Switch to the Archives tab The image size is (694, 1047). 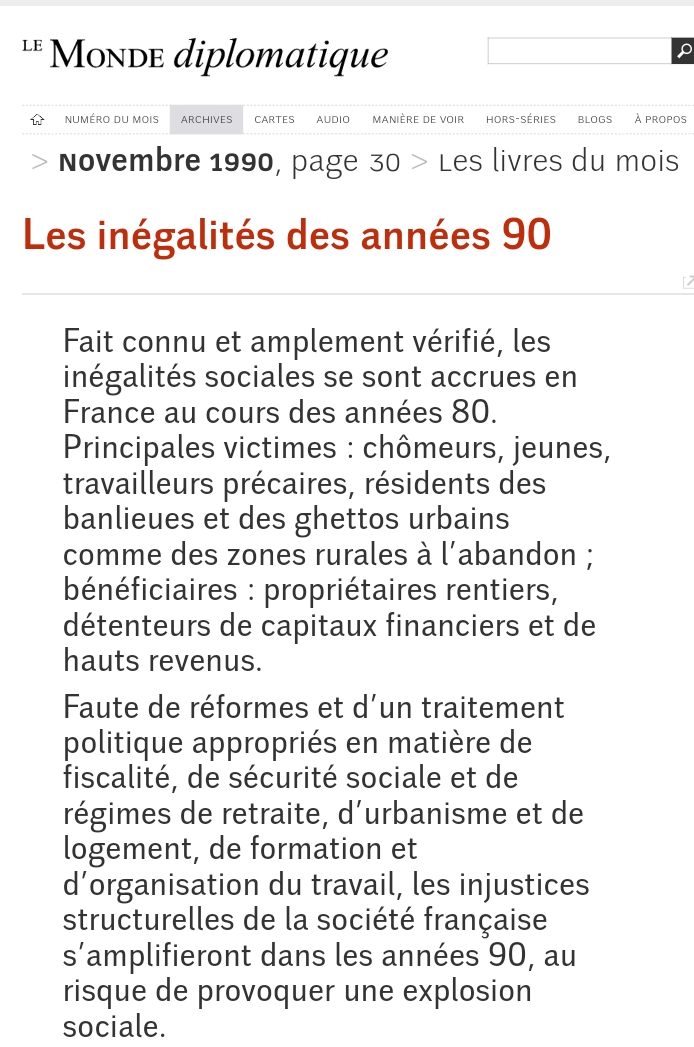(x=206, y=120)
